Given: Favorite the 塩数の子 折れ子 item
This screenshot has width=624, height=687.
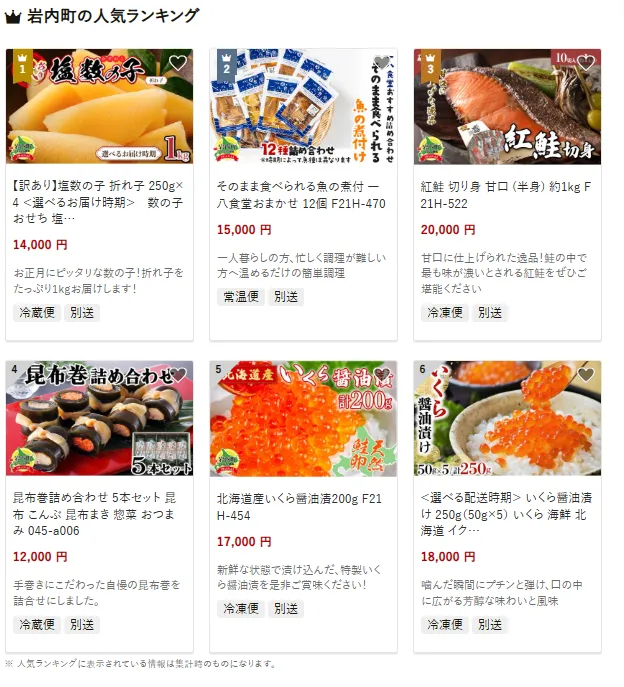Looking at the screenshot, I should point(178,63).
